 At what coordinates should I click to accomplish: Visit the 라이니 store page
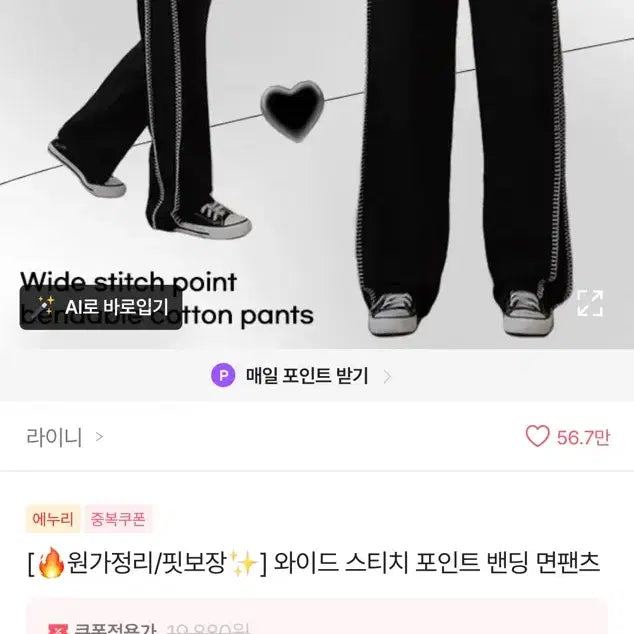64,436
